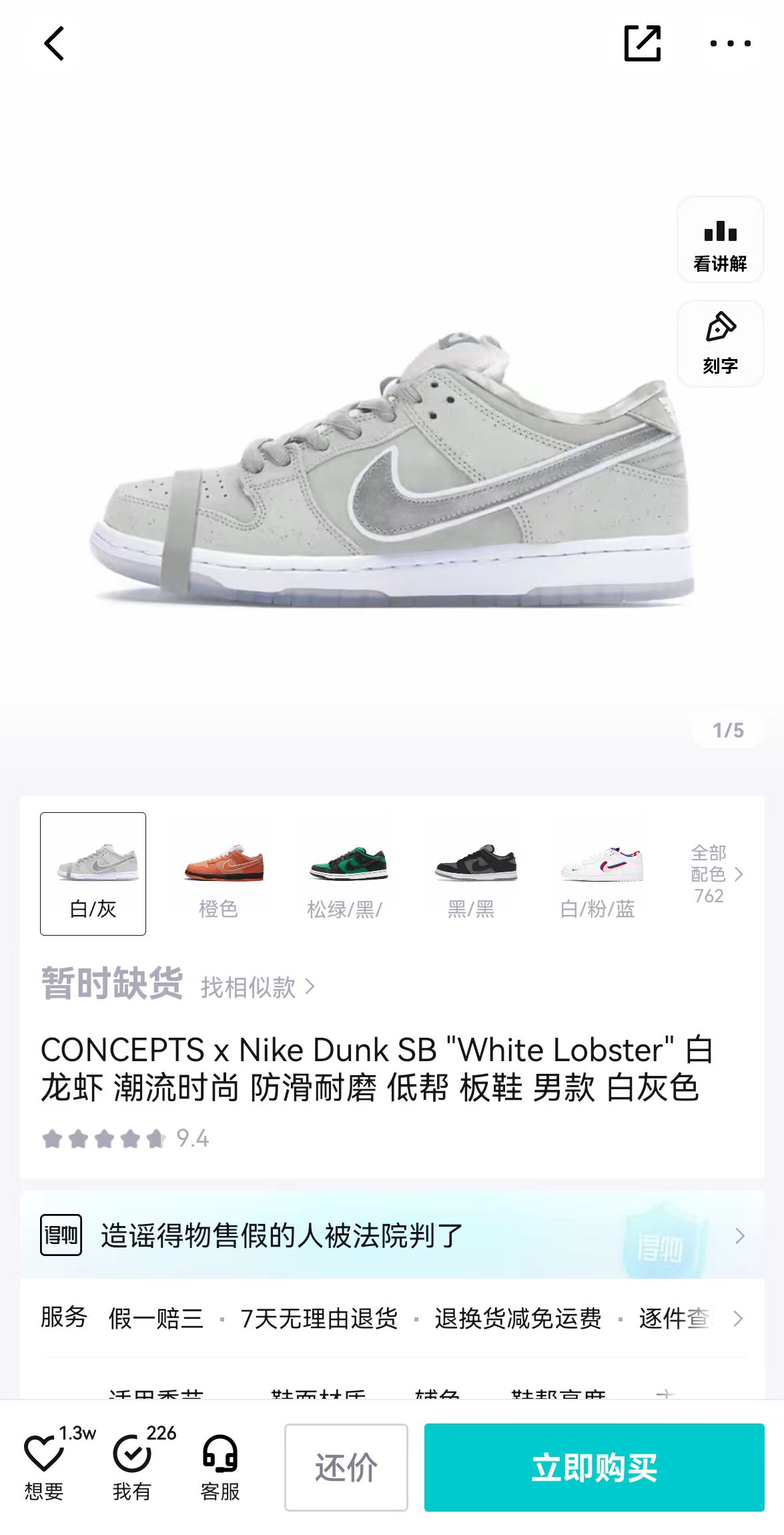Open the 造谣得物售假 court ruling banner
Image resolution: width=784 pixels, height=1535 pixels.
[392, 1235]
